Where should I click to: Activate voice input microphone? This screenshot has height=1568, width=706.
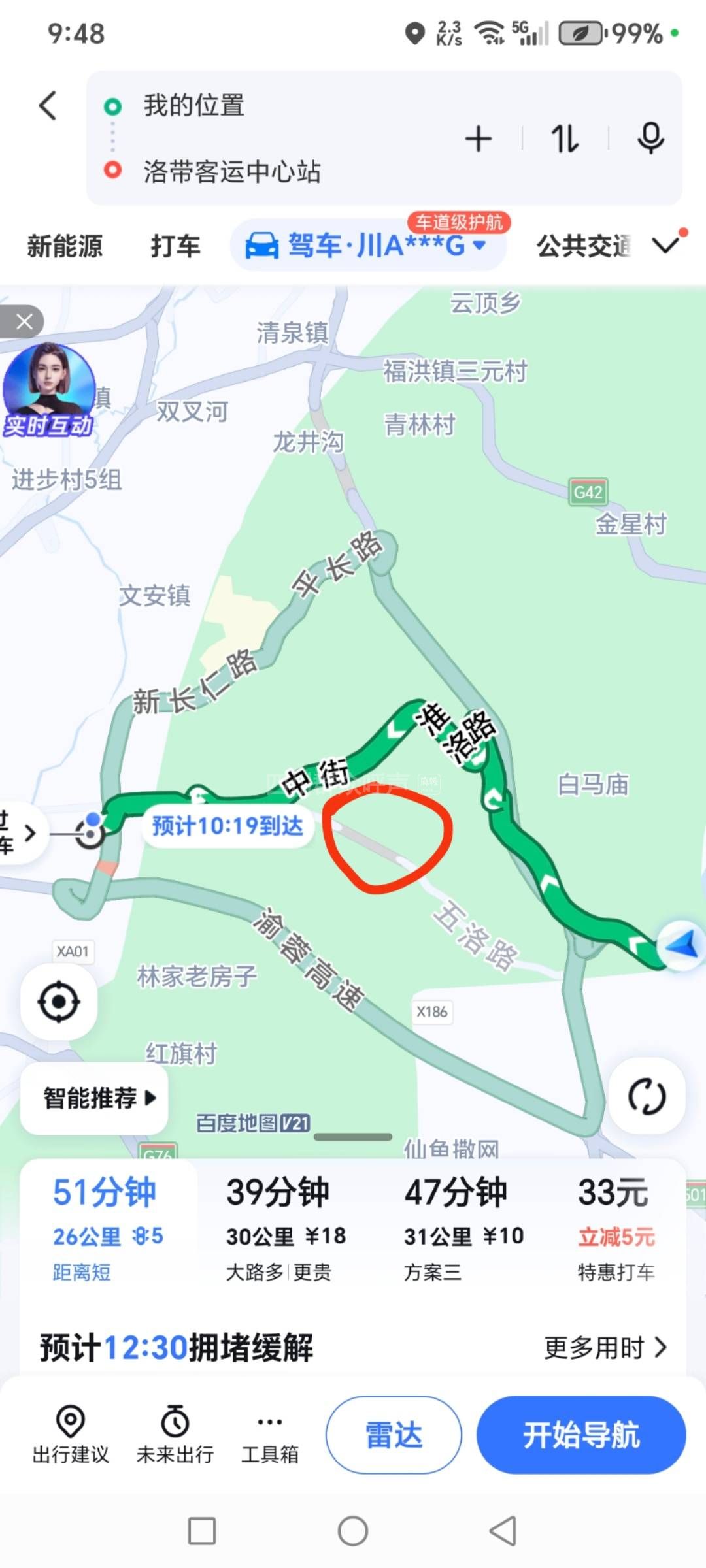pos(650,138)
